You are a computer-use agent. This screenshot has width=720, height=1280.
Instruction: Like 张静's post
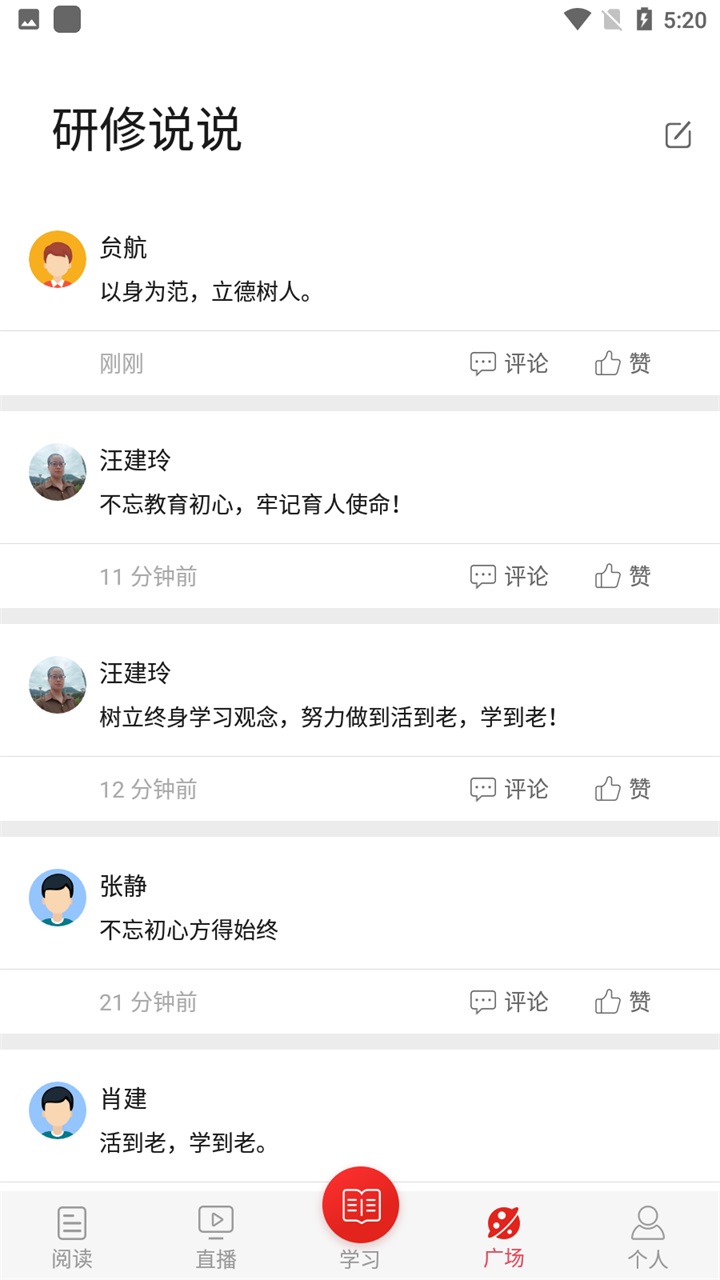pos(623,1001)
